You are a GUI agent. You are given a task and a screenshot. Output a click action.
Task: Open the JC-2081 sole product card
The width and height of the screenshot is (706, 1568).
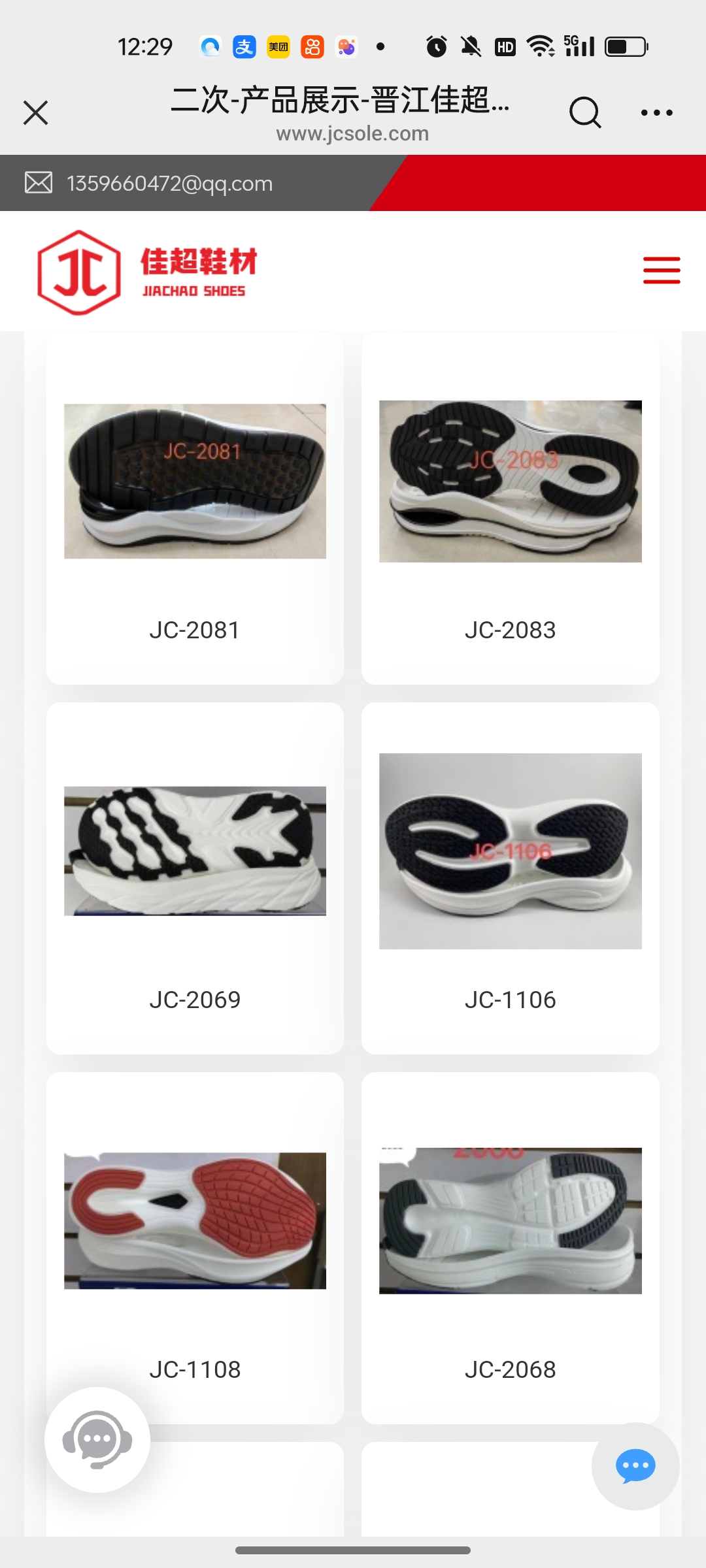tap(195, 510)
